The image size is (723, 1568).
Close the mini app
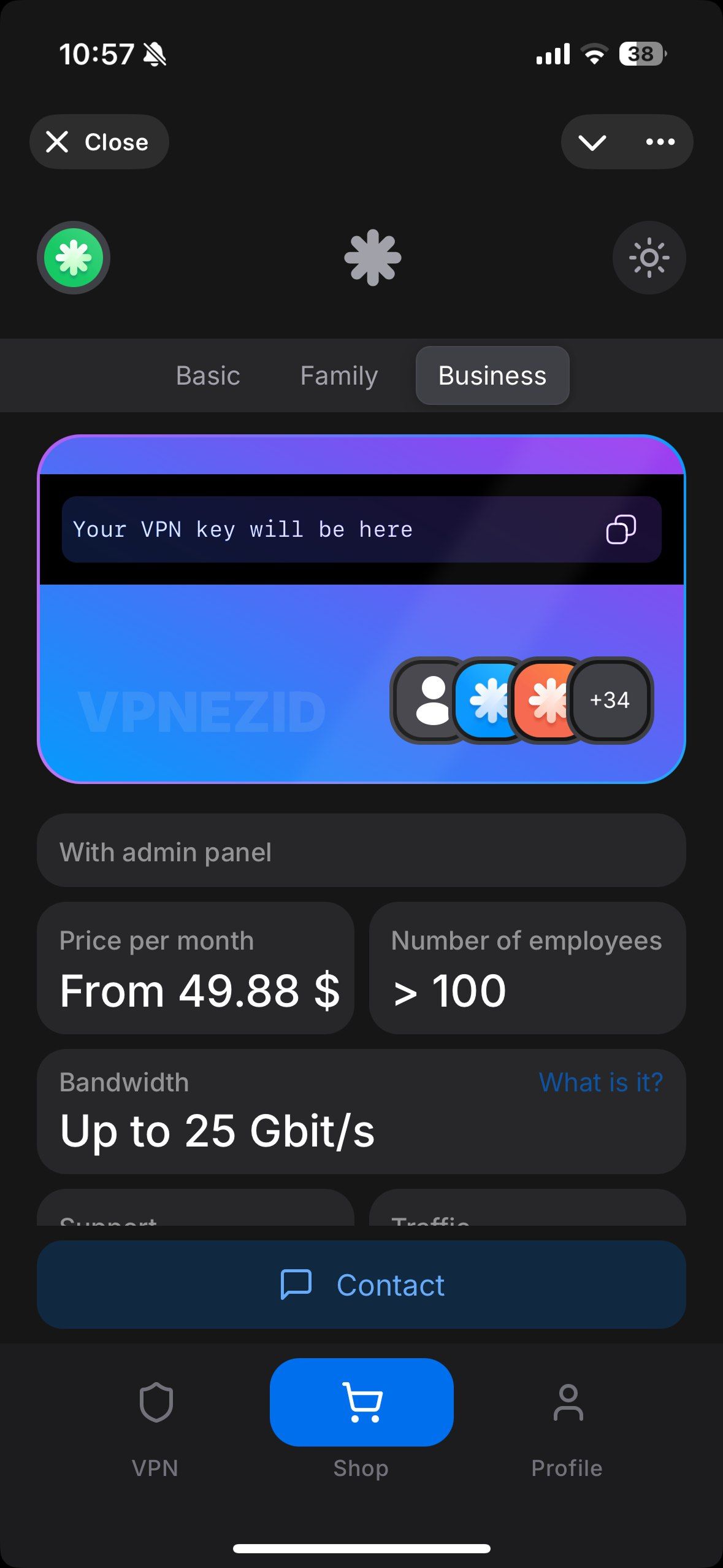tap(99, 142)
